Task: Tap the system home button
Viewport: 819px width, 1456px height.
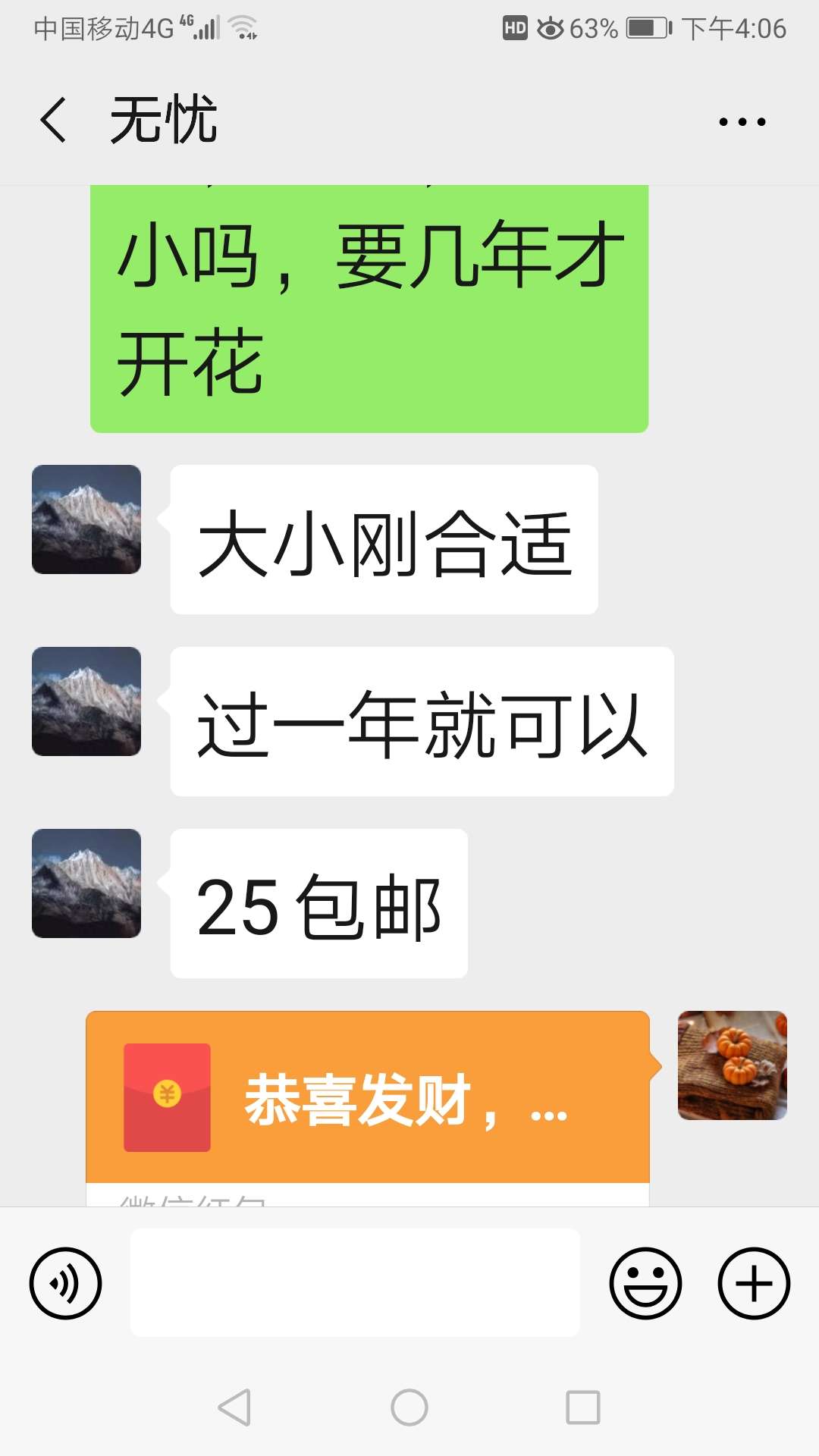Action: coord(409,1407)
